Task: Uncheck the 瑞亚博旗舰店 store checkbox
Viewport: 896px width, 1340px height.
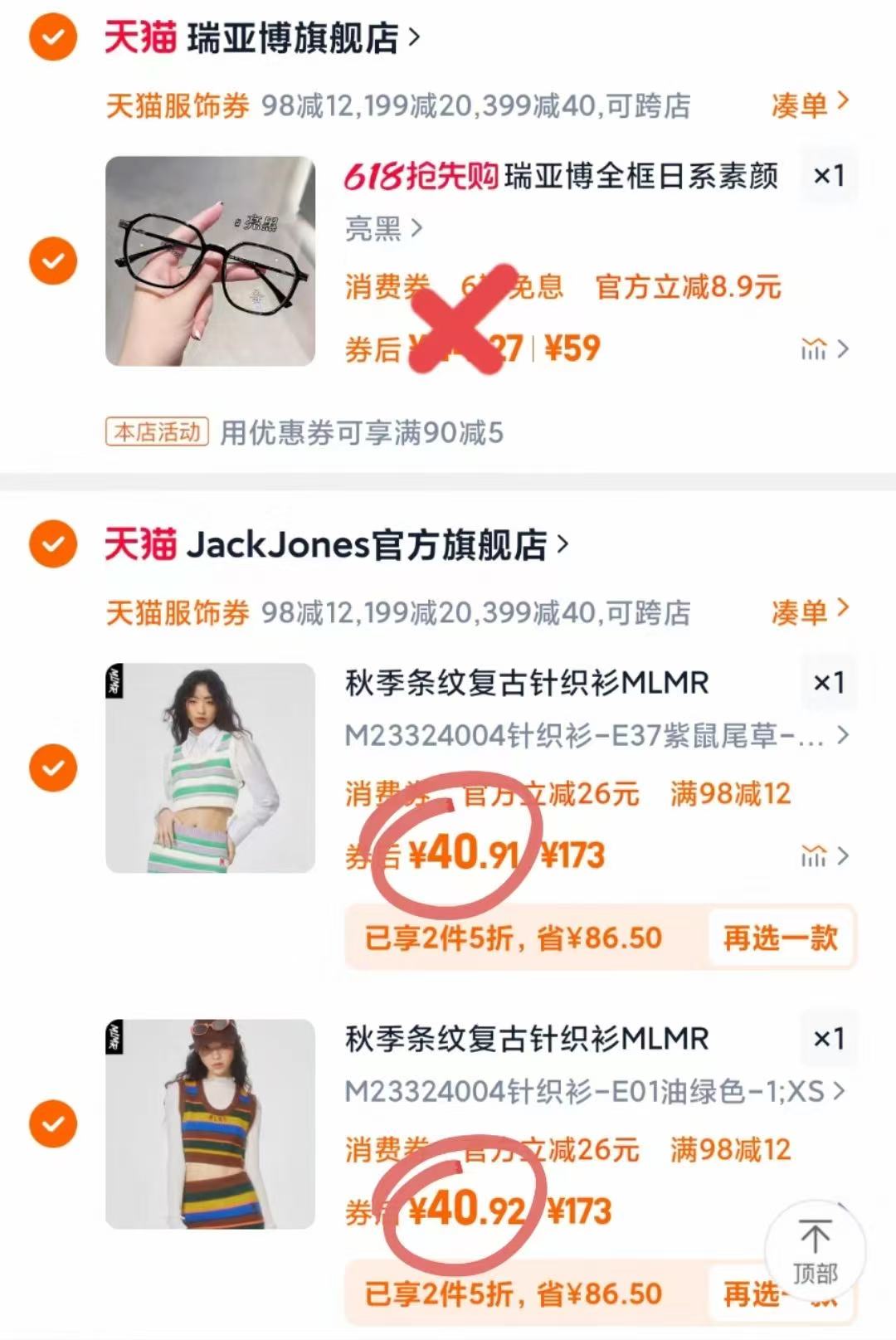Action: pos(53,37)
